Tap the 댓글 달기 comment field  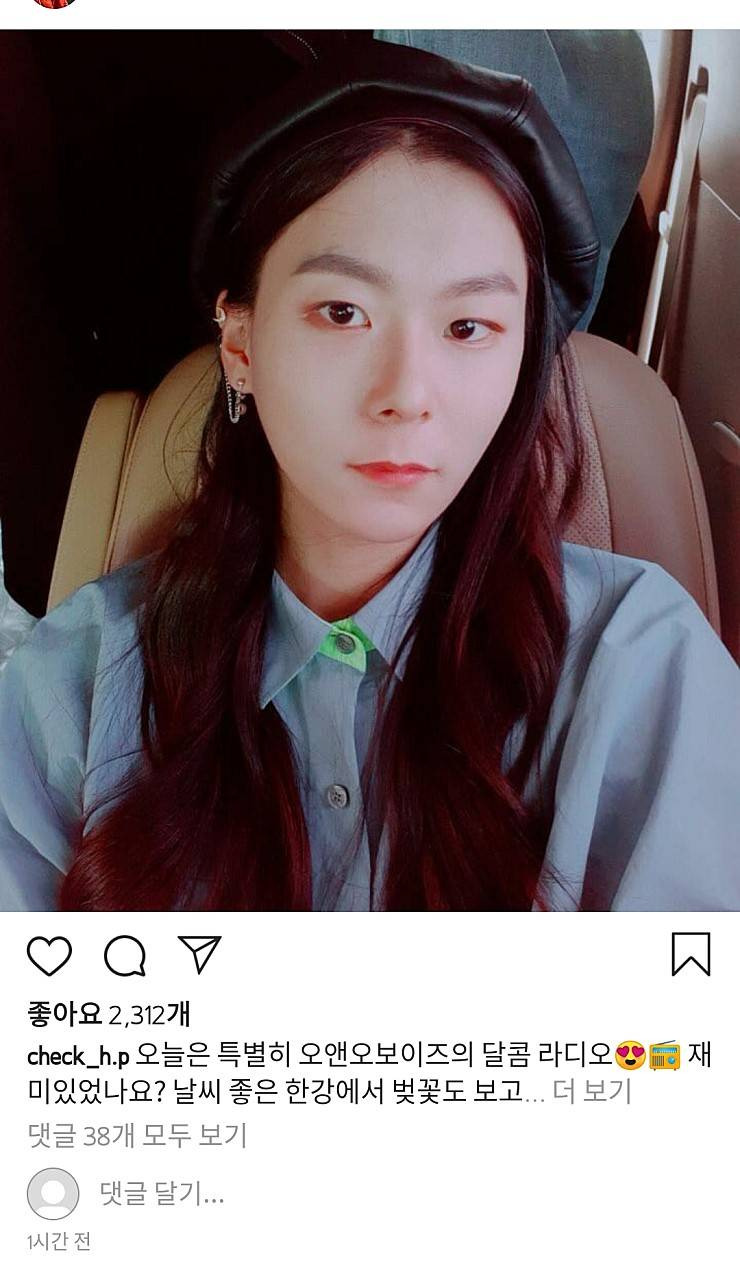162,1193
